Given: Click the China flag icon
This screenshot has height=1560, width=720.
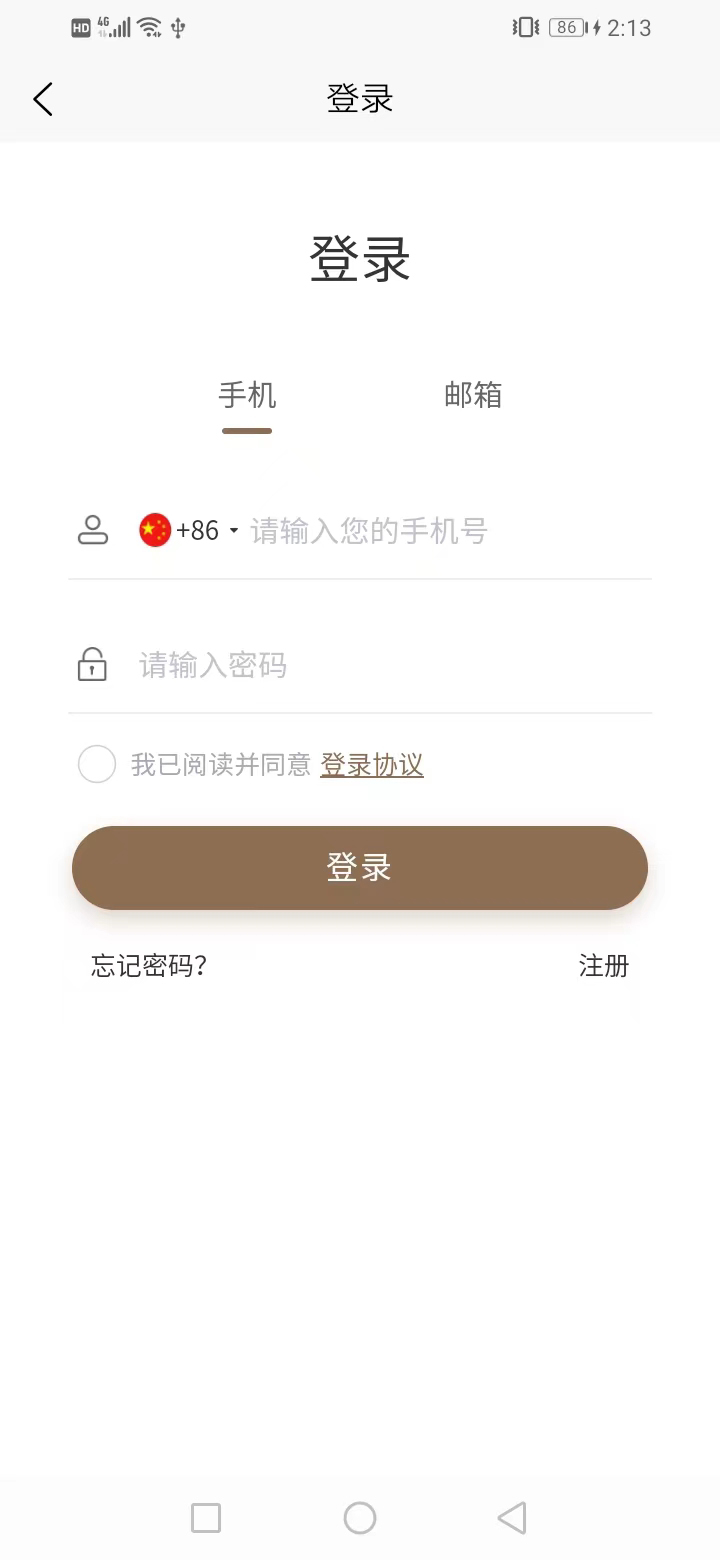Looking at the screenshot, I should [154, 530].
